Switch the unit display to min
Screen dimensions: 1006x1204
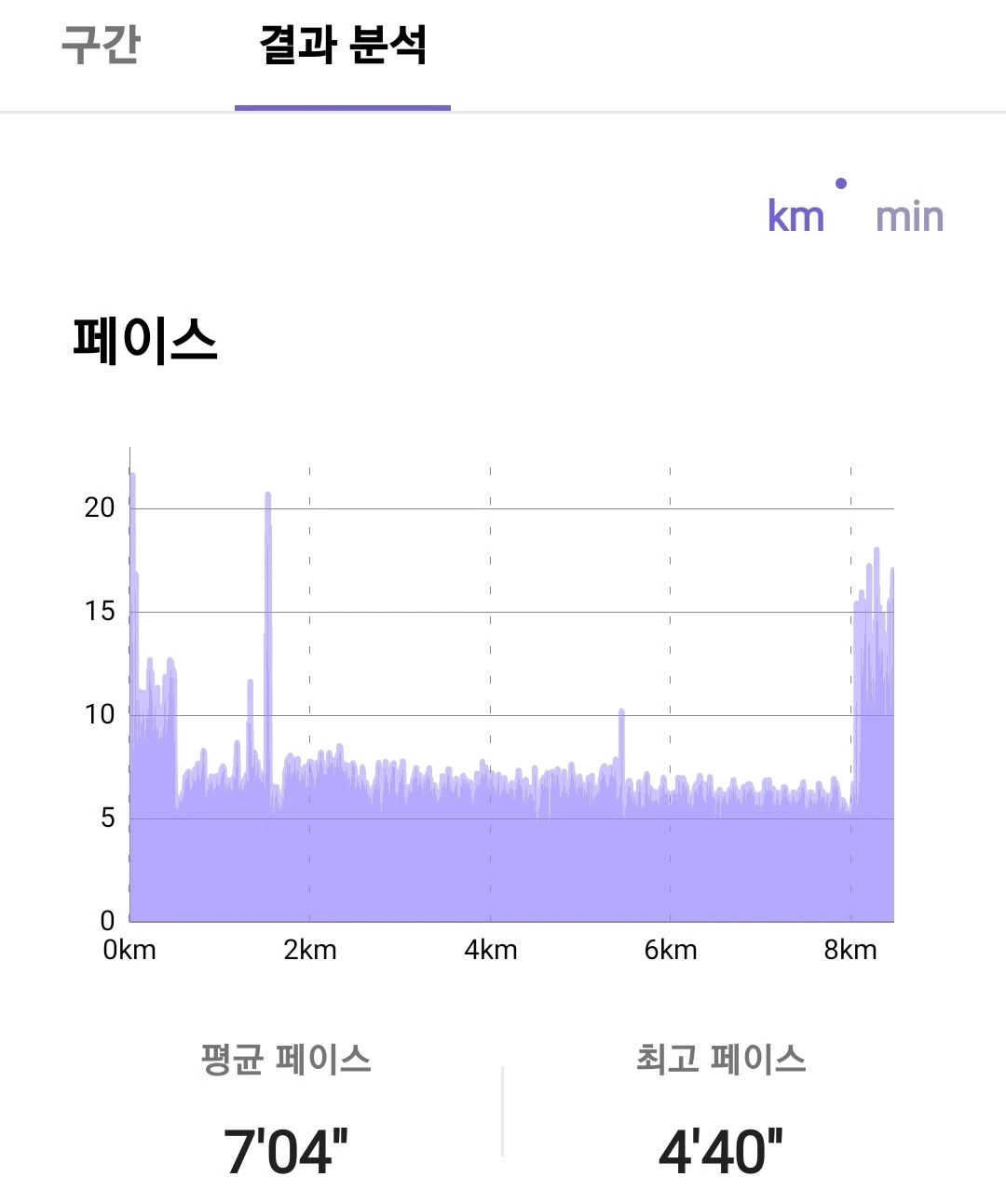click(x=908, y=215)
